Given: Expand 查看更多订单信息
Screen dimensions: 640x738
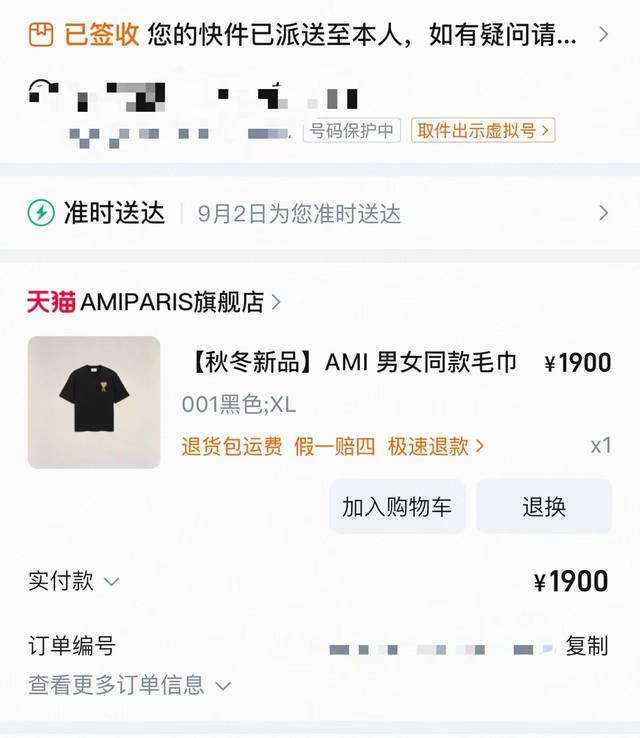Looking at the screenshot, I should (130, 685).
